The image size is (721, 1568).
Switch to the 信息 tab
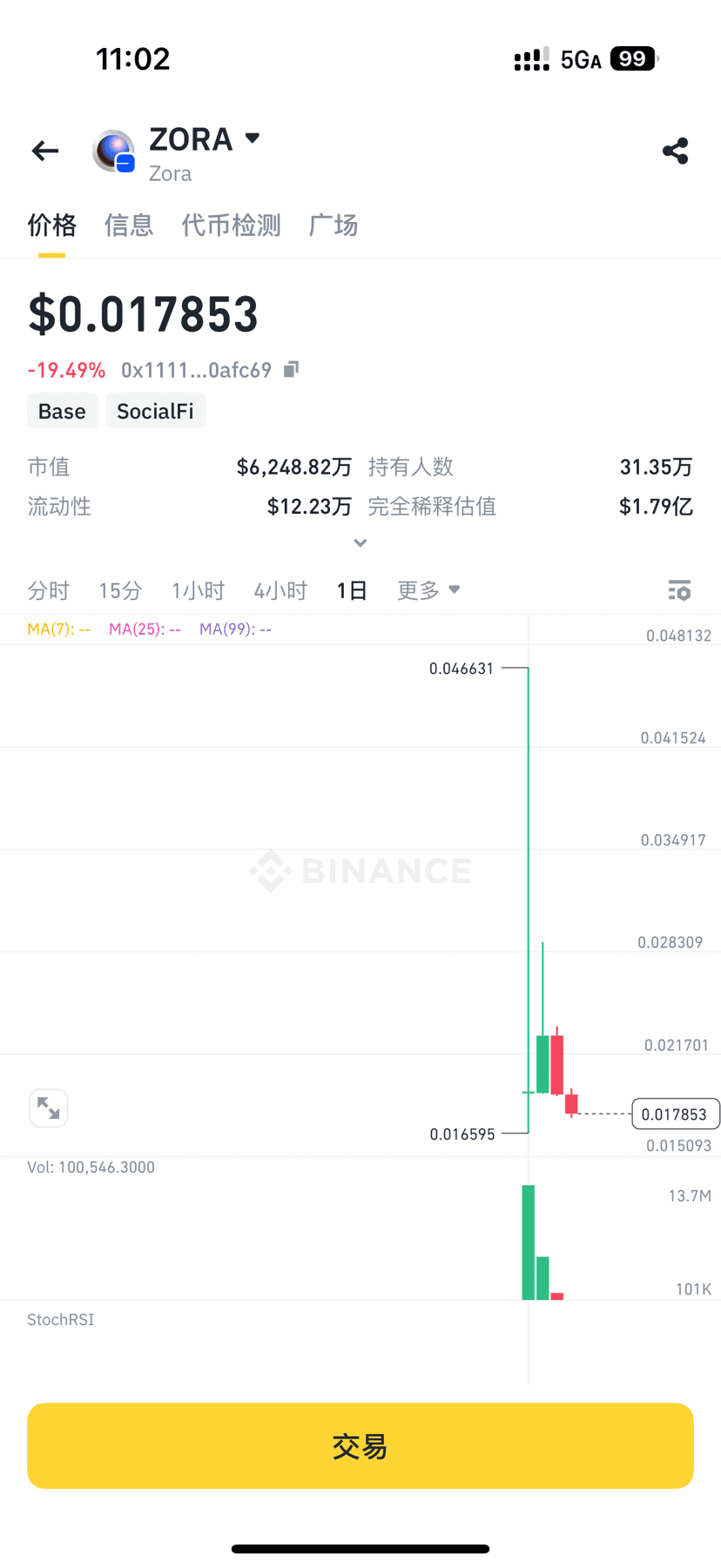[x=129, y=225]
